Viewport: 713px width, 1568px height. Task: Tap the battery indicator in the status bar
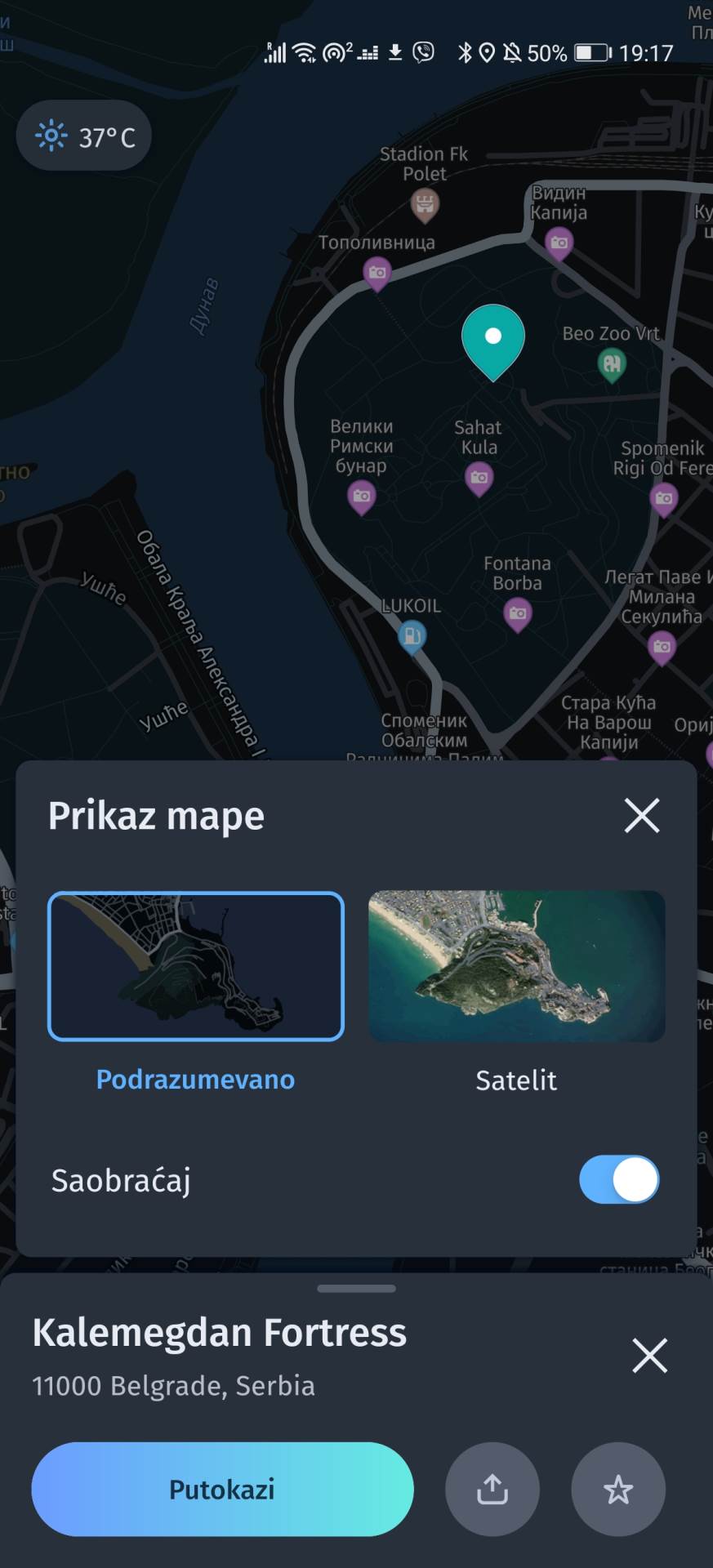(590, 53)
